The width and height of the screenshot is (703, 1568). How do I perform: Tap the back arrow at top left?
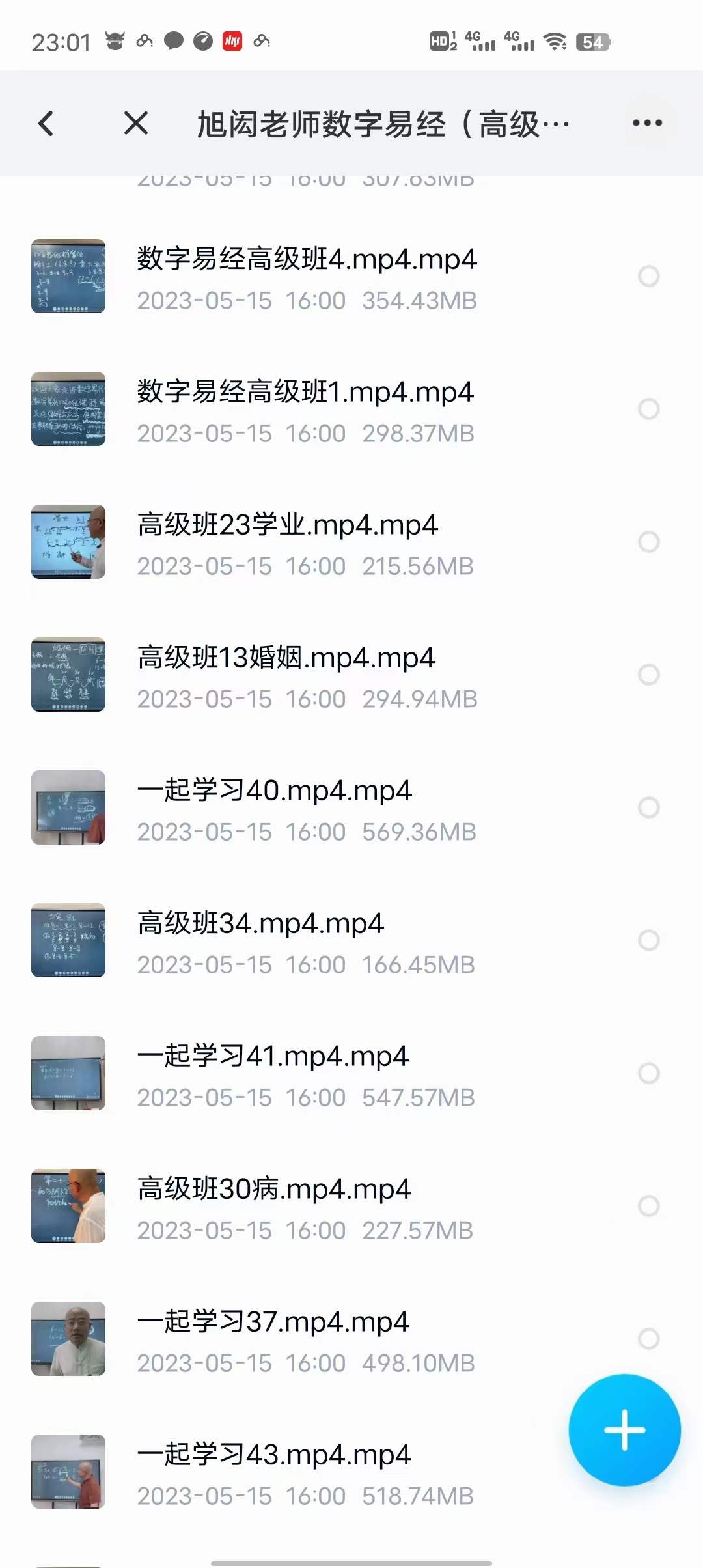pyautogui.click(x=46, y=122)
